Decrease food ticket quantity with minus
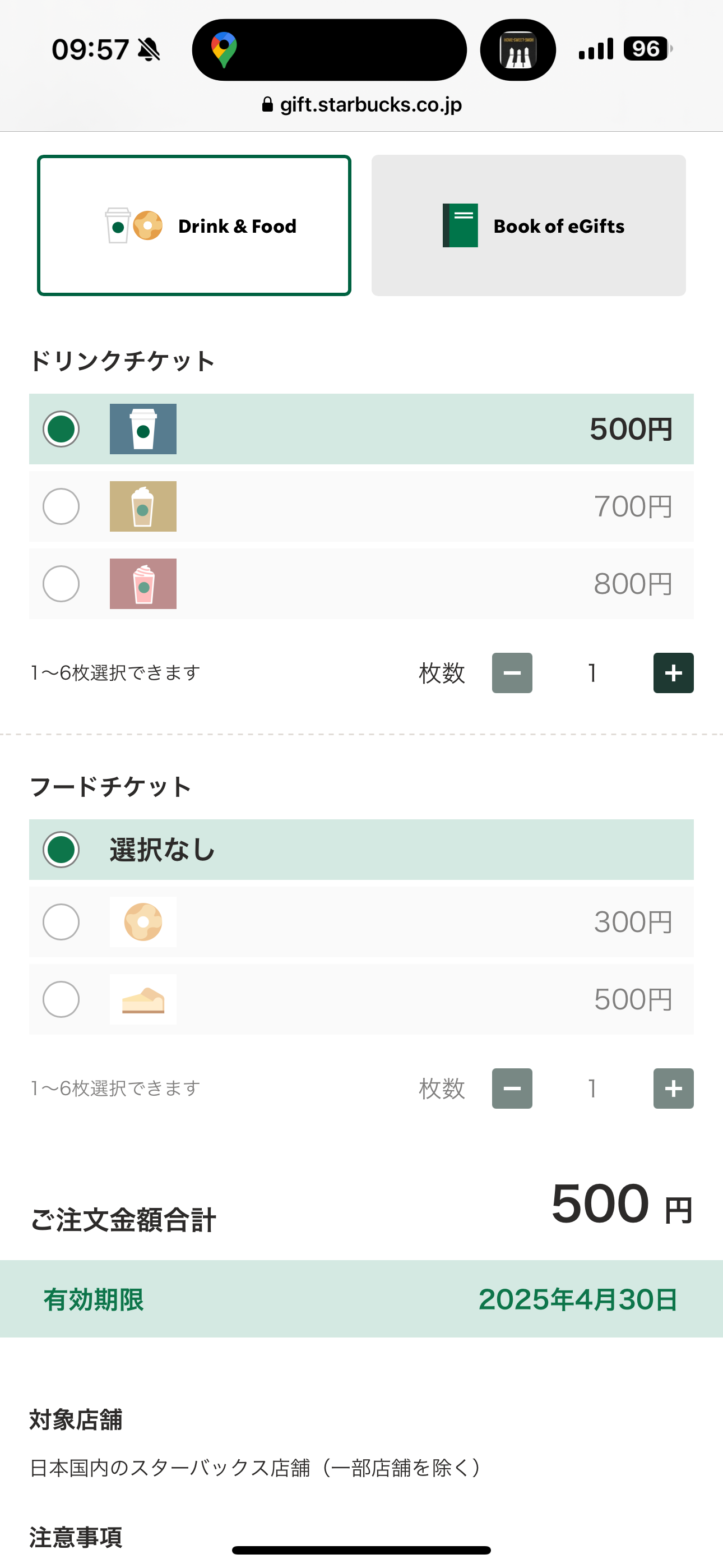Screen dimensions: 723x1568 pos(512,1089)
